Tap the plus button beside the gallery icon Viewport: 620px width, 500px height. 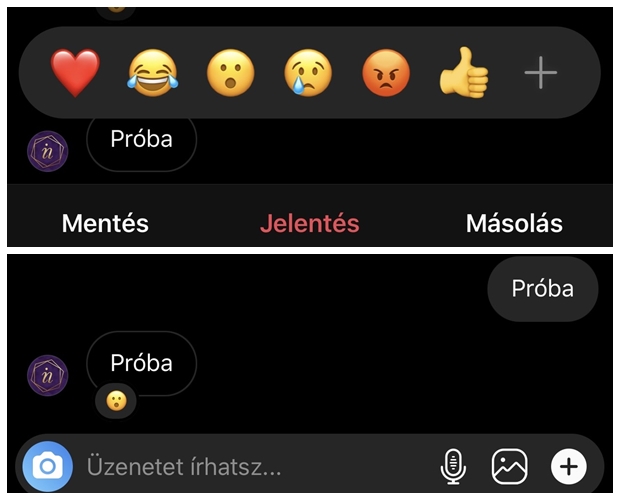click(x=569, y=466)
